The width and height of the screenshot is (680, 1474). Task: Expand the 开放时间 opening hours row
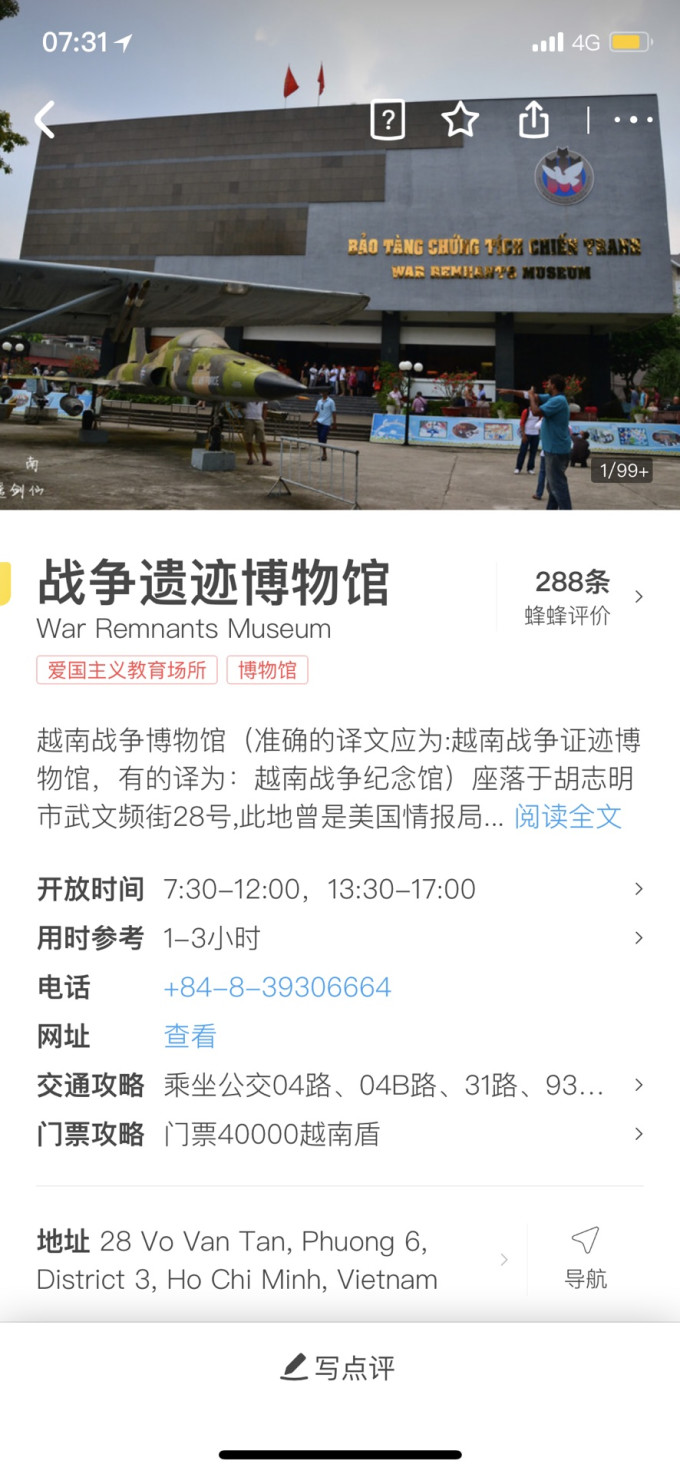coord(340,889)
